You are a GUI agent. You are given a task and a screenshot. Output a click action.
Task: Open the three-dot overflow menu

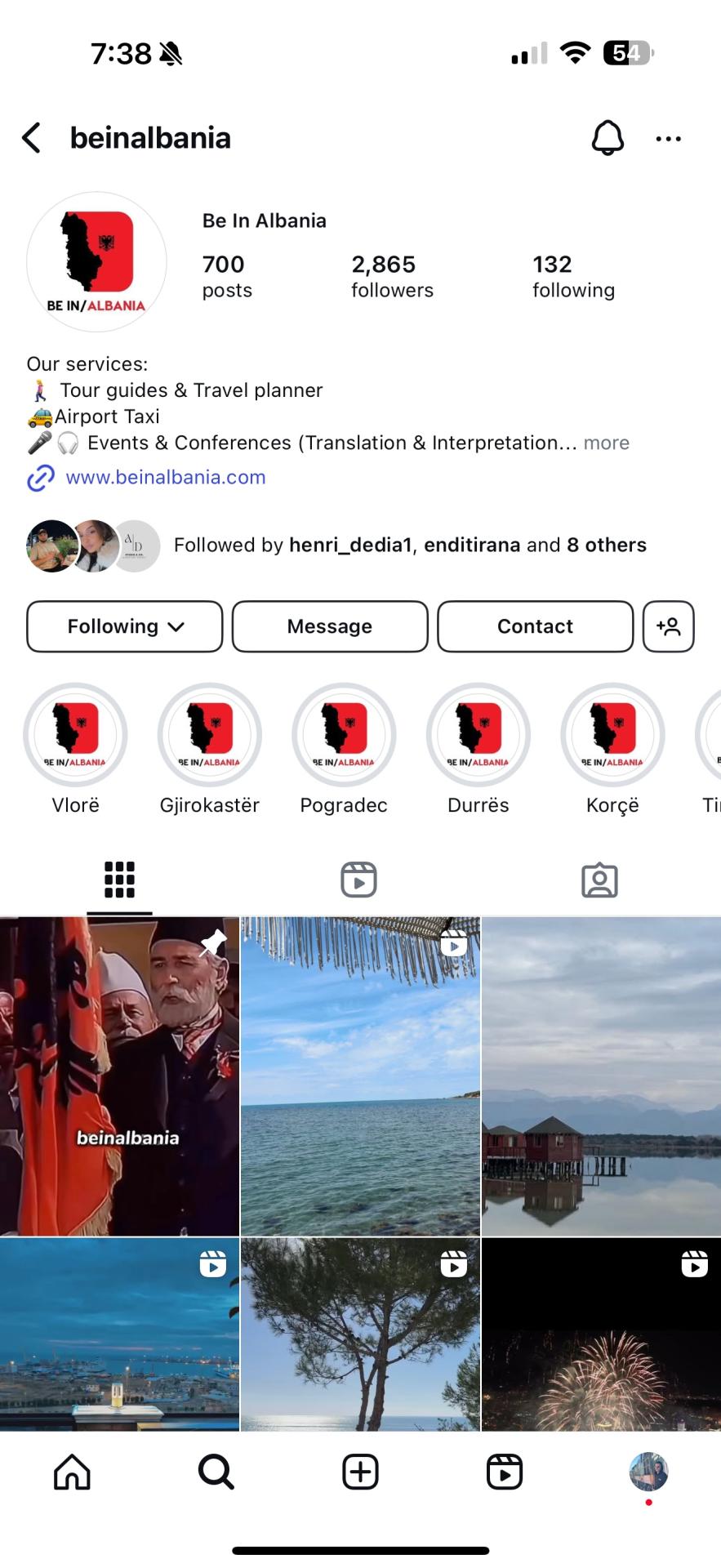pos(668,139)
